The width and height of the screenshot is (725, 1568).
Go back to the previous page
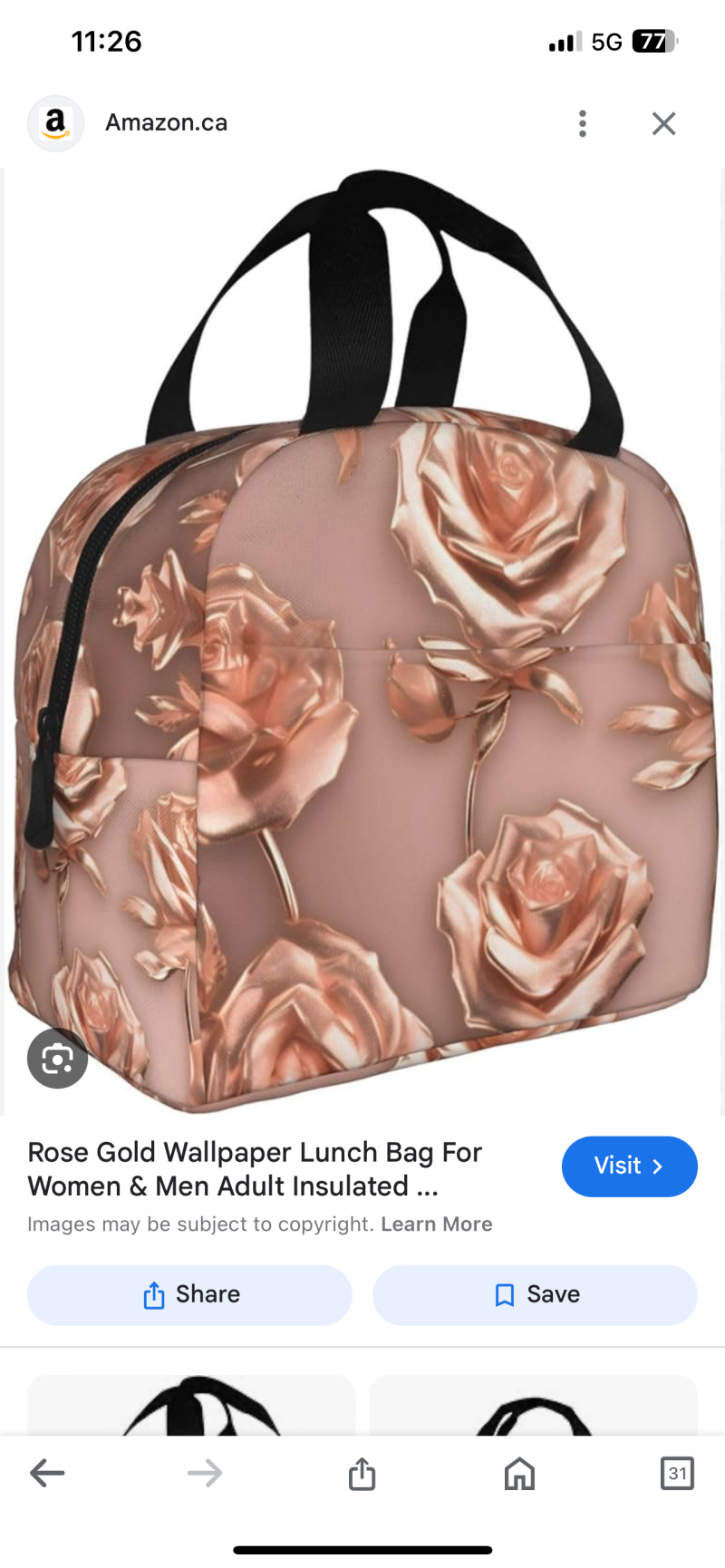click(x=47, y=1473)
